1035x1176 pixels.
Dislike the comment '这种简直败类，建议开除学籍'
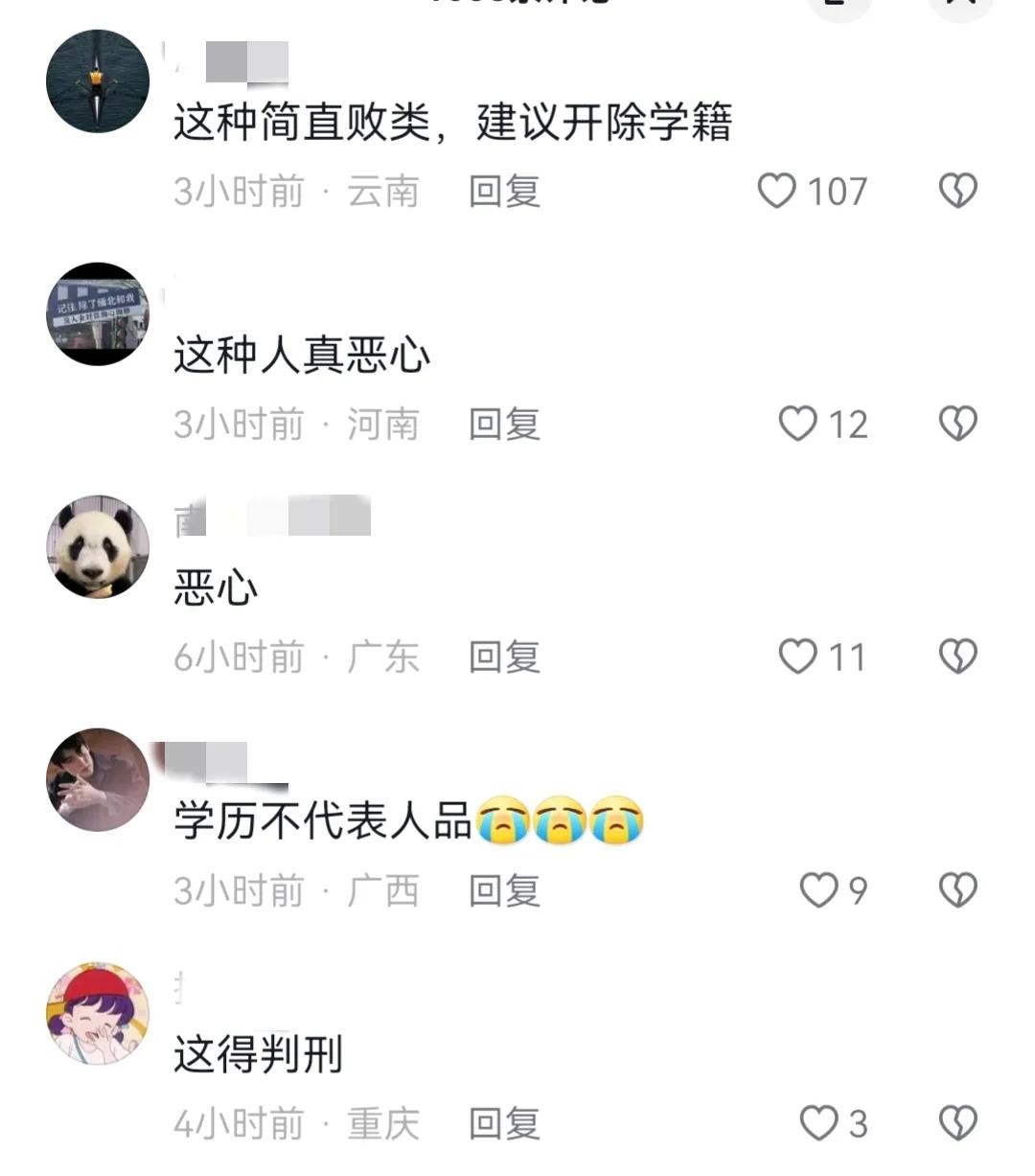click(x=957, y=191)
